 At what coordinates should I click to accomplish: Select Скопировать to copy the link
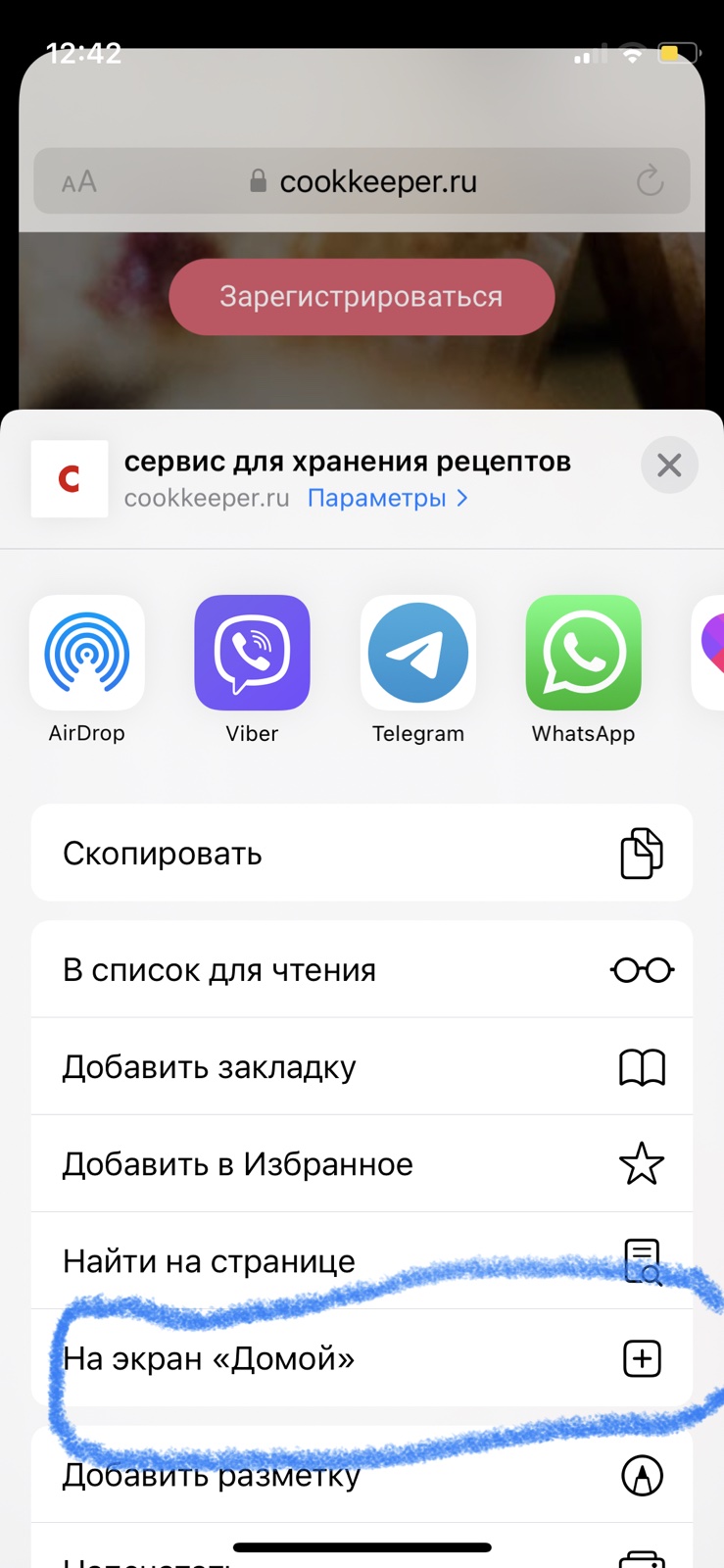362,854
